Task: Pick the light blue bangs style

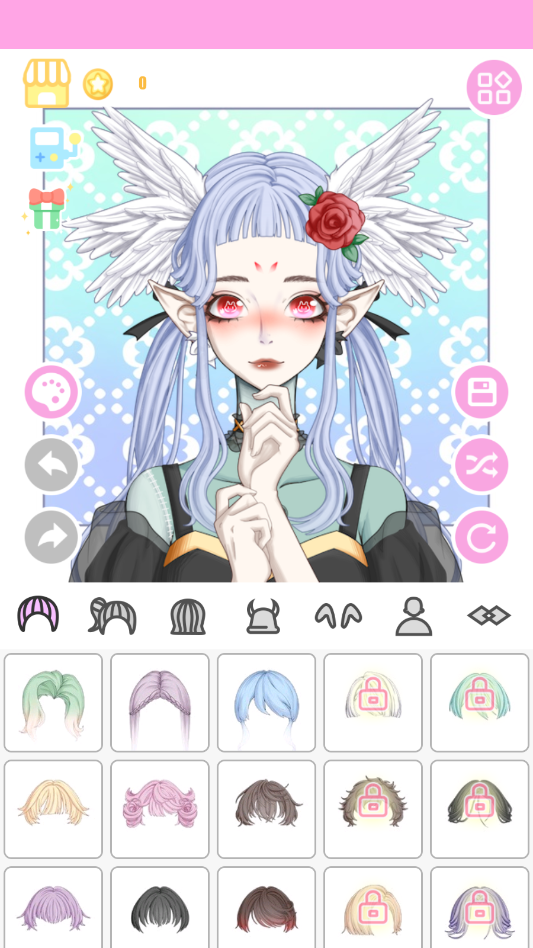Action: [266, 703]
